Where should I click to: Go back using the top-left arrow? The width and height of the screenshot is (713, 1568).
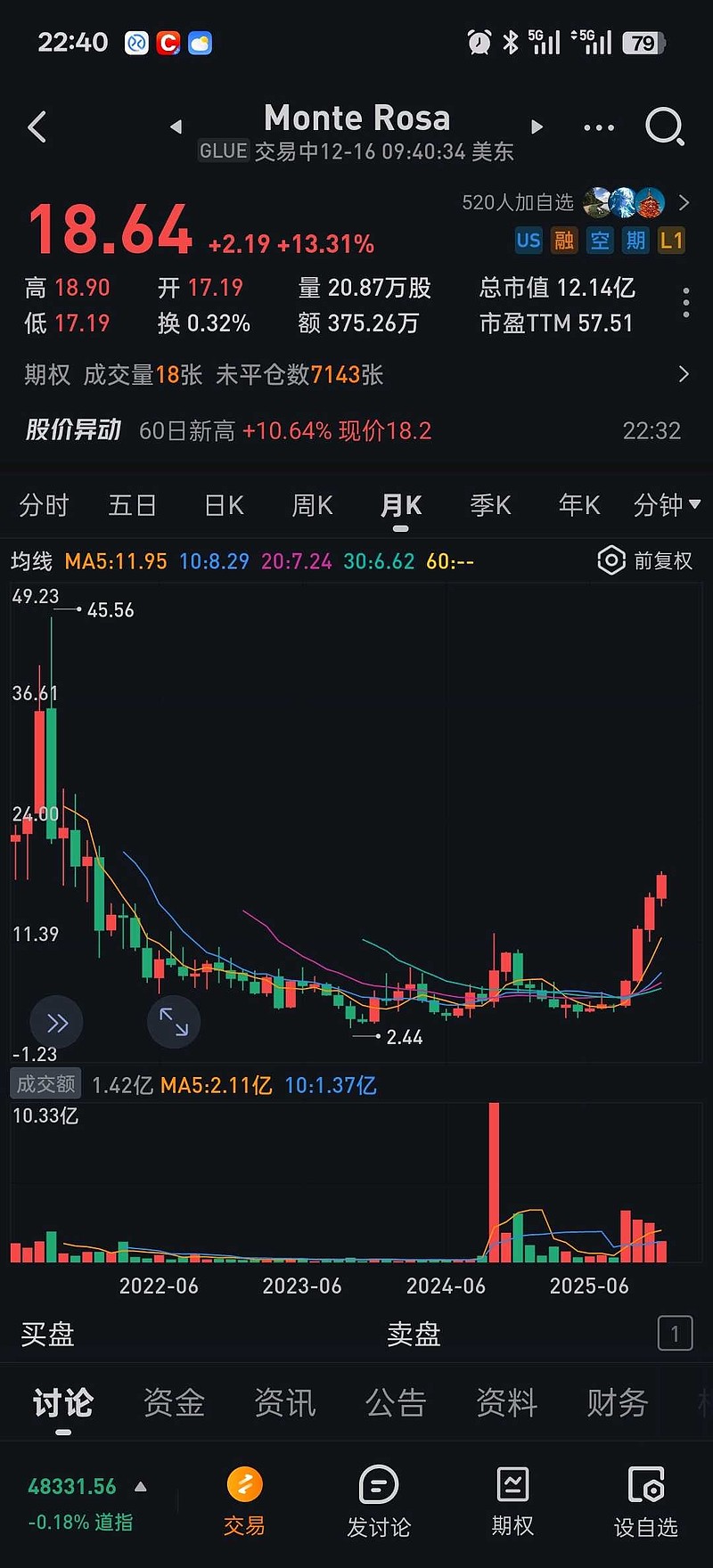37,127
